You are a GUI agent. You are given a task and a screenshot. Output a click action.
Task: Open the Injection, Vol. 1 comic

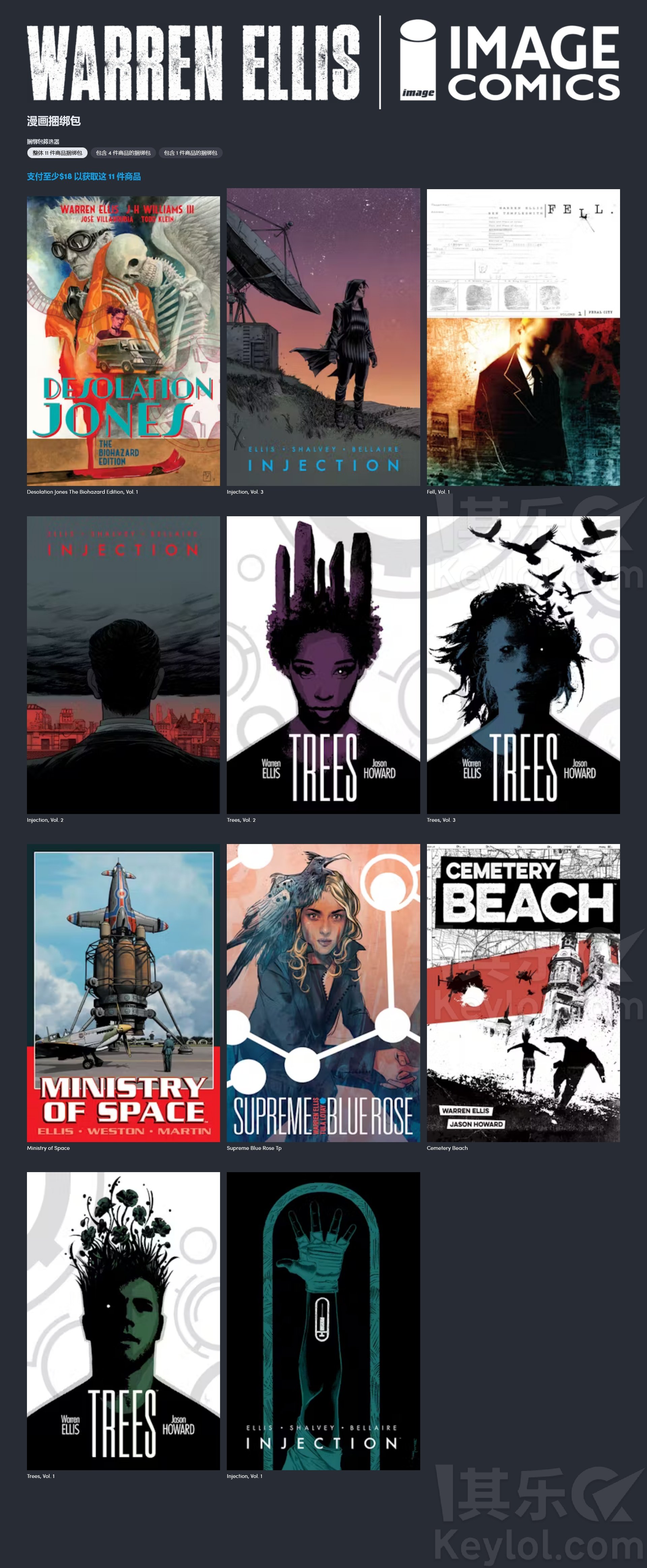(323, 1321)
